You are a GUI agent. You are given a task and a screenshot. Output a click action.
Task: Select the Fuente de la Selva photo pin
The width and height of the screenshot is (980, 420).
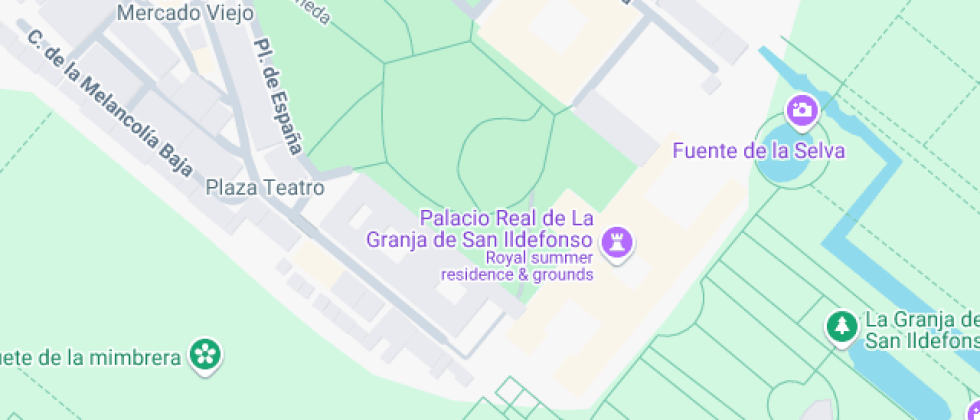(x=802, y=110)
